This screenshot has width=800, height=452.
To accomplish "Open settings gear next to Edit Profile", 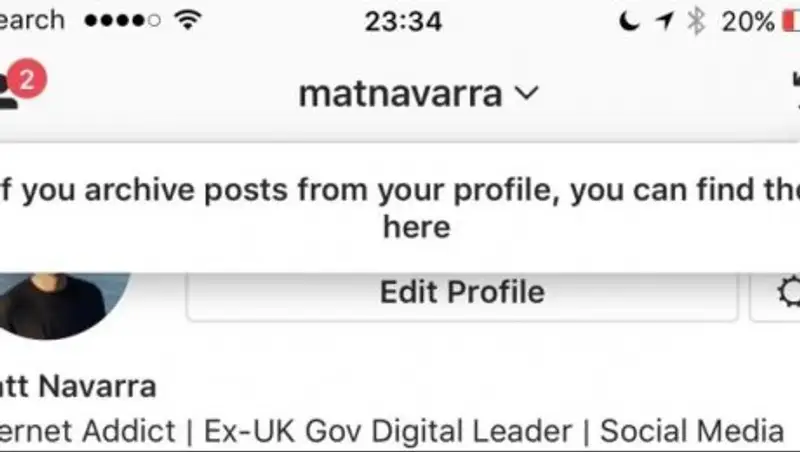I will click(x=780, y=294).
